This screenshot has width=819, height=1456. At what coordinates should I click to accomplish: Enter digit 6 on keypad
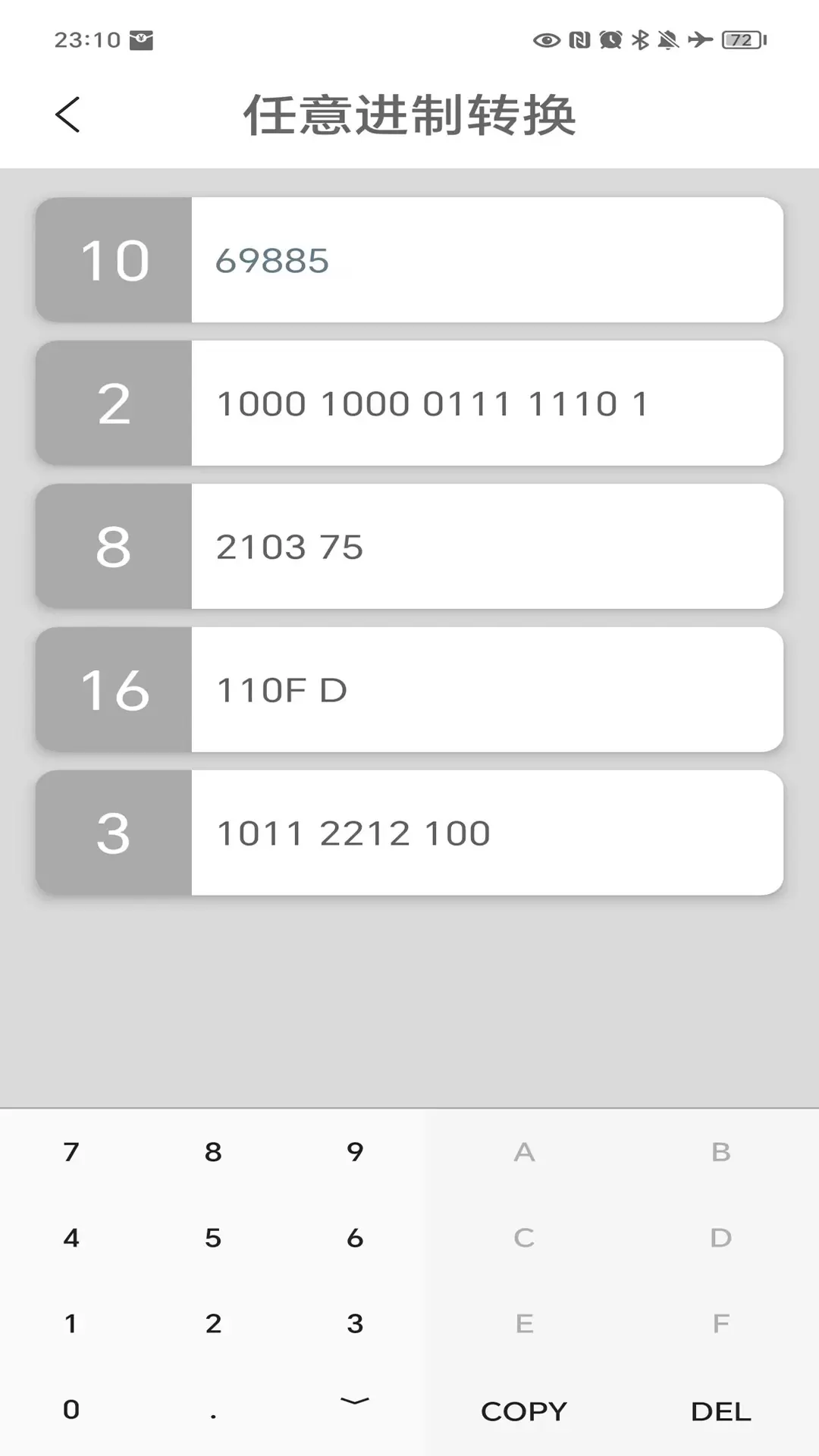[355, 1238]
